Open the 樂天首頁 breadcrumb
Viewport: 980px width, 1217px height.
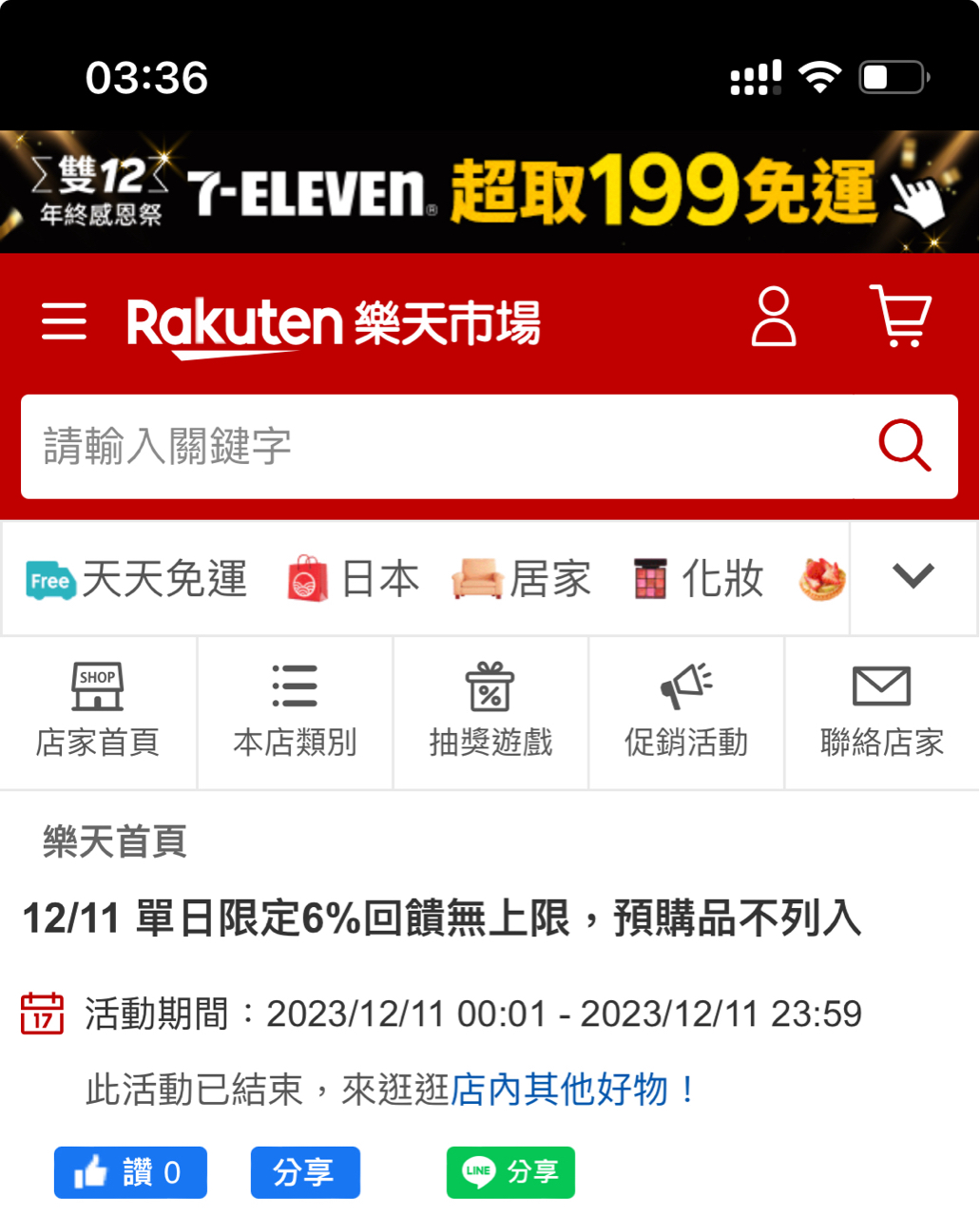tap(115, 841)
